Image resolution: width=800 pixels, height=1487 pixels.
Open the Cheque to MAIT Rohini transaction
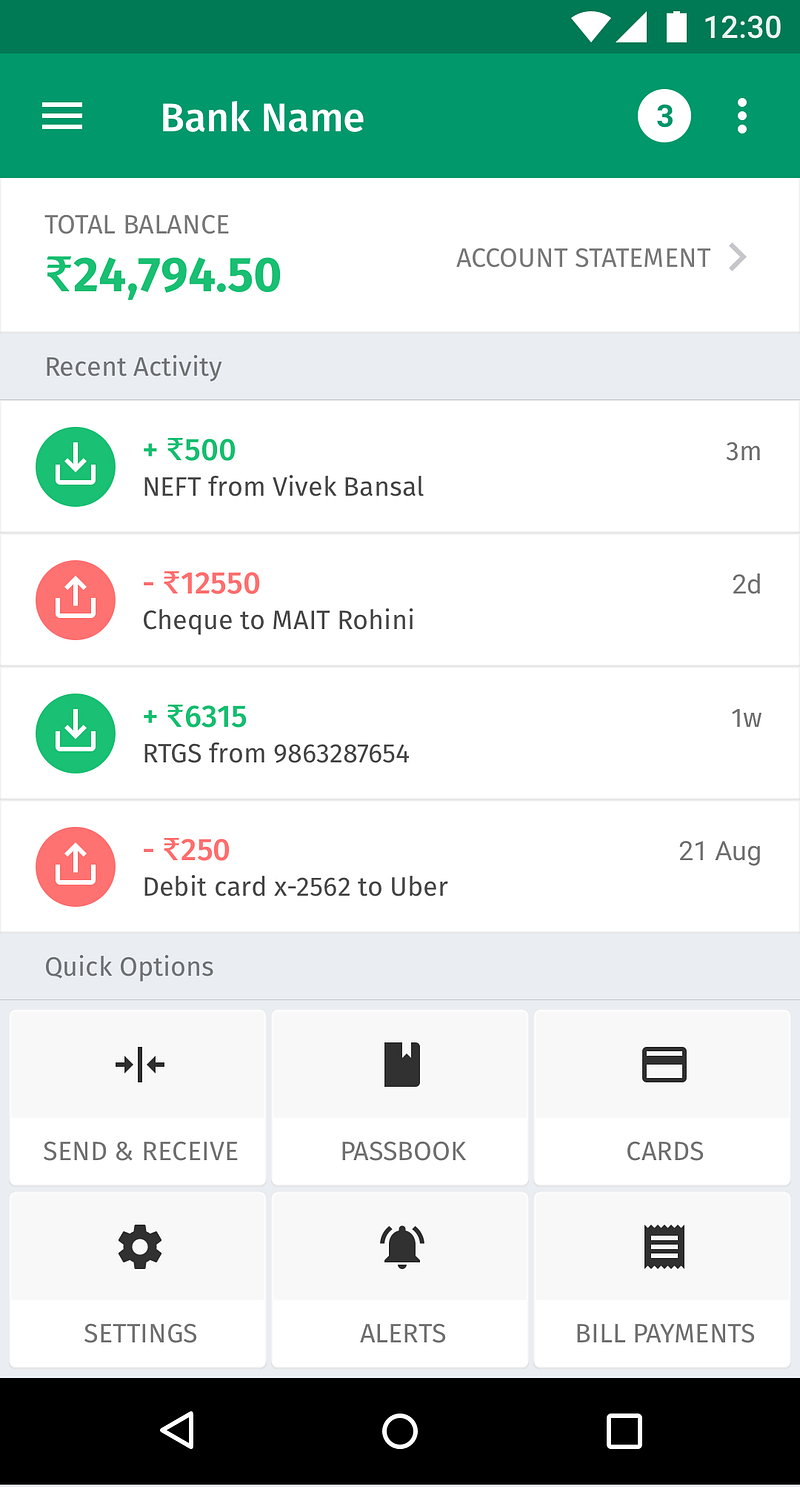[x=400, y=600]
